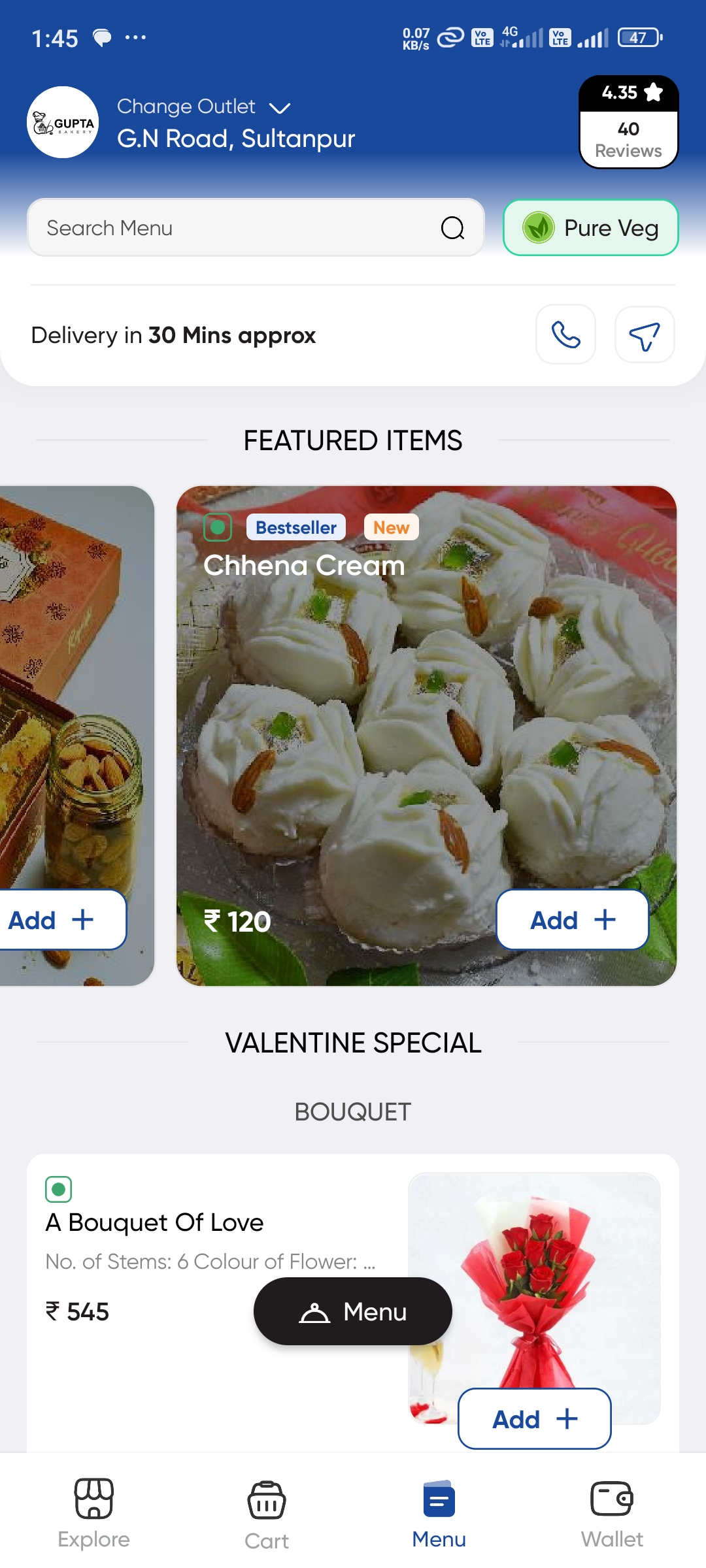Open the floating Menu button
This screenshot has width=706, height=1568.
352,1311
